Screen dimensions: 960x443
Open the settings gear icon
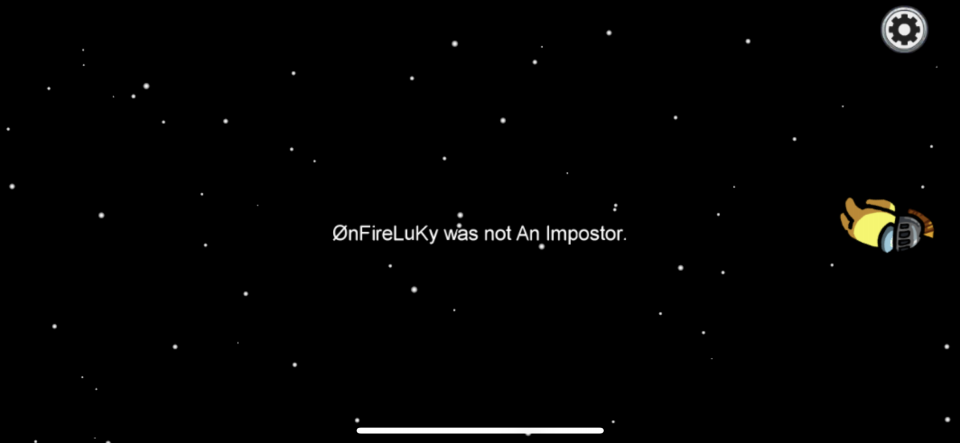pyautogui.click(x=904, y=31)
